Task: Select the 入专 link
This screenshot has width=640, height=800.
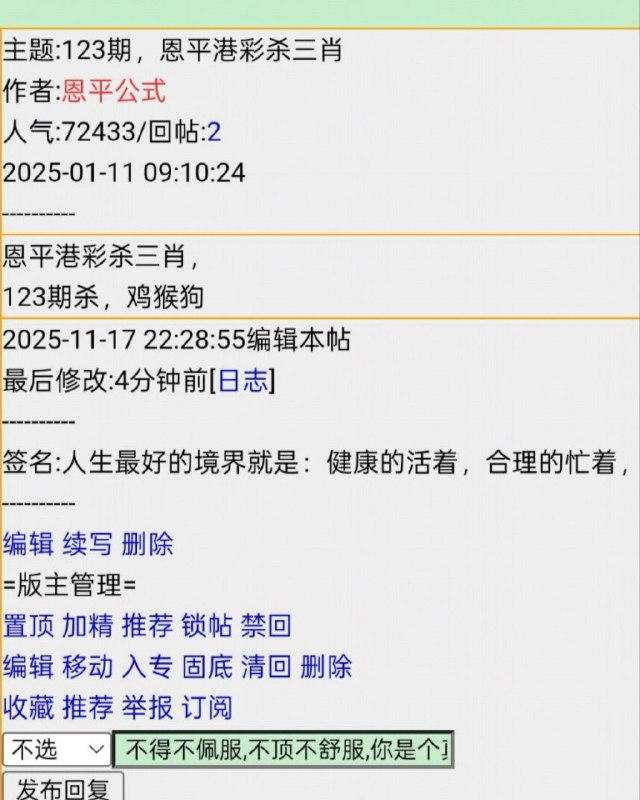Action: [x=147, y=667]
